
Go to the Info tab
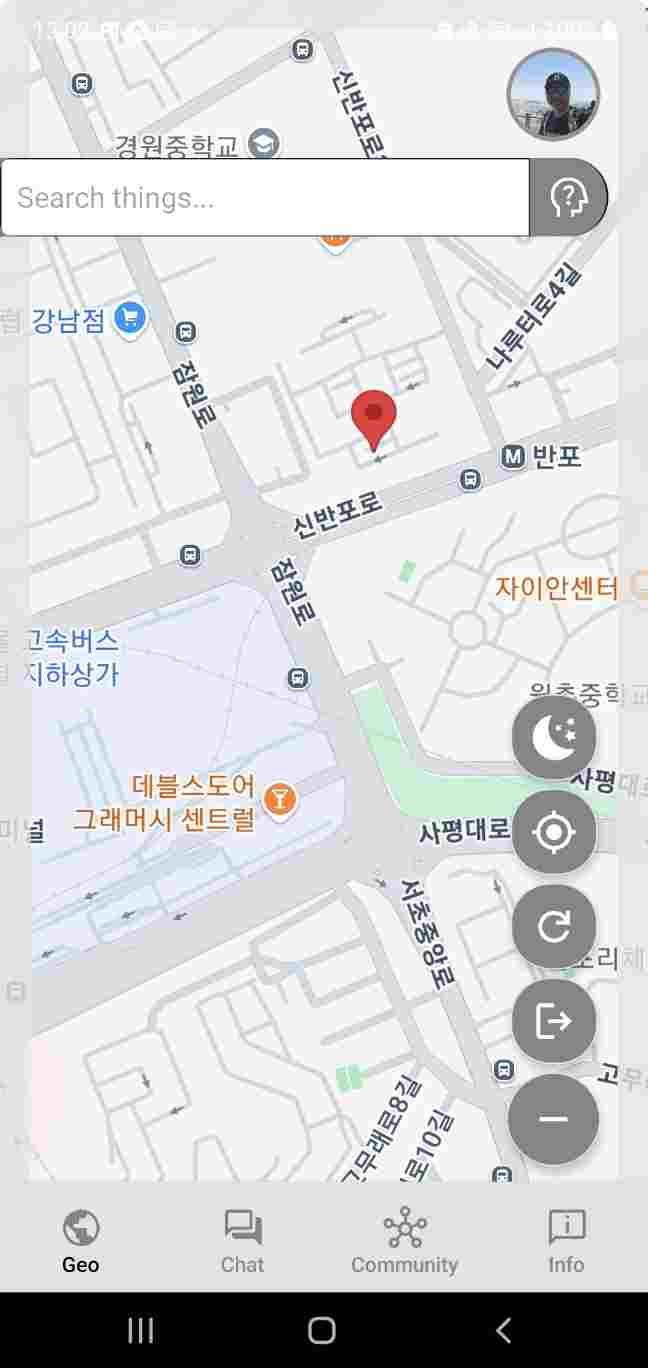click(566, 1241)
